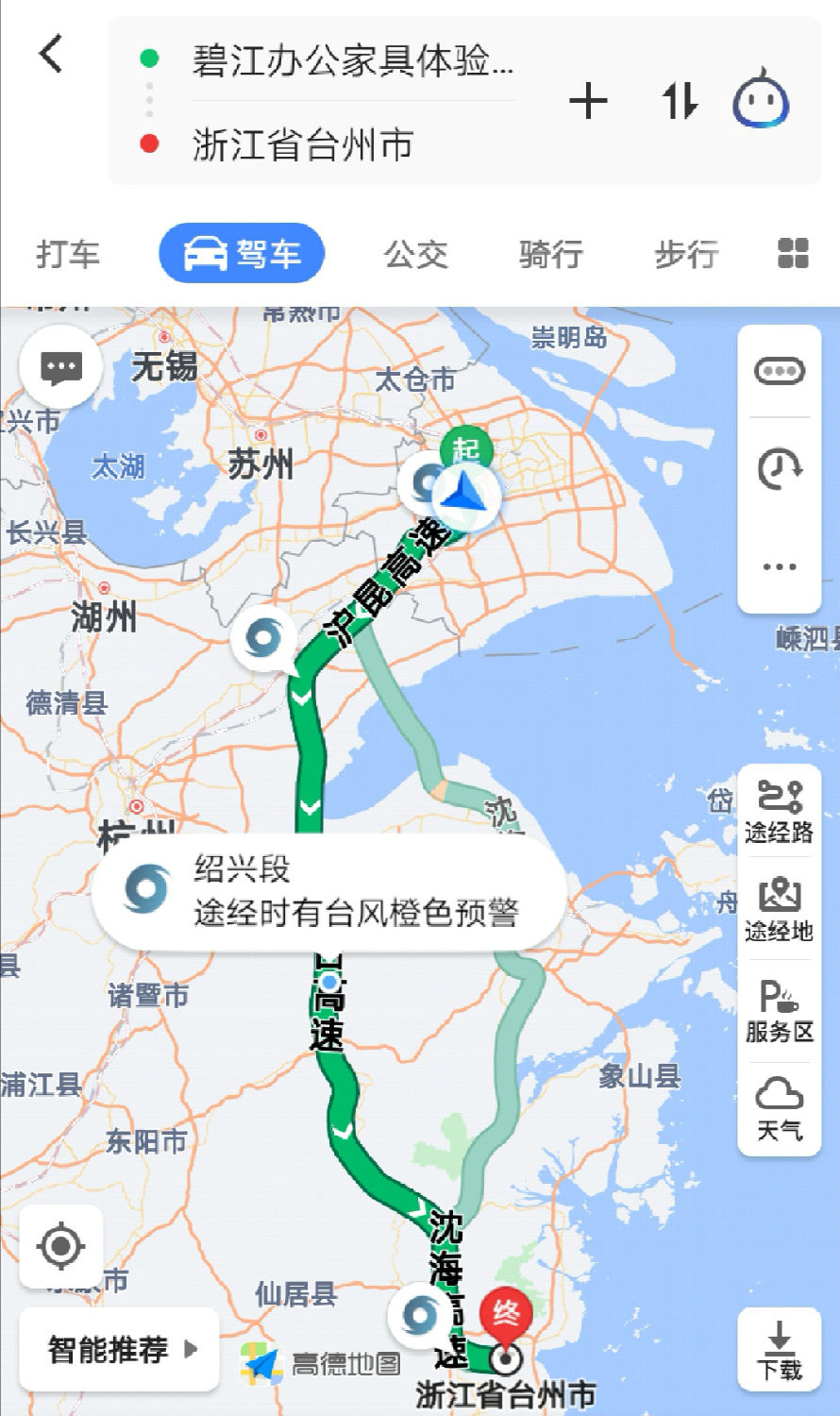
Task: Open the 下载 offline download option
Action: [x=780, y=1350]
